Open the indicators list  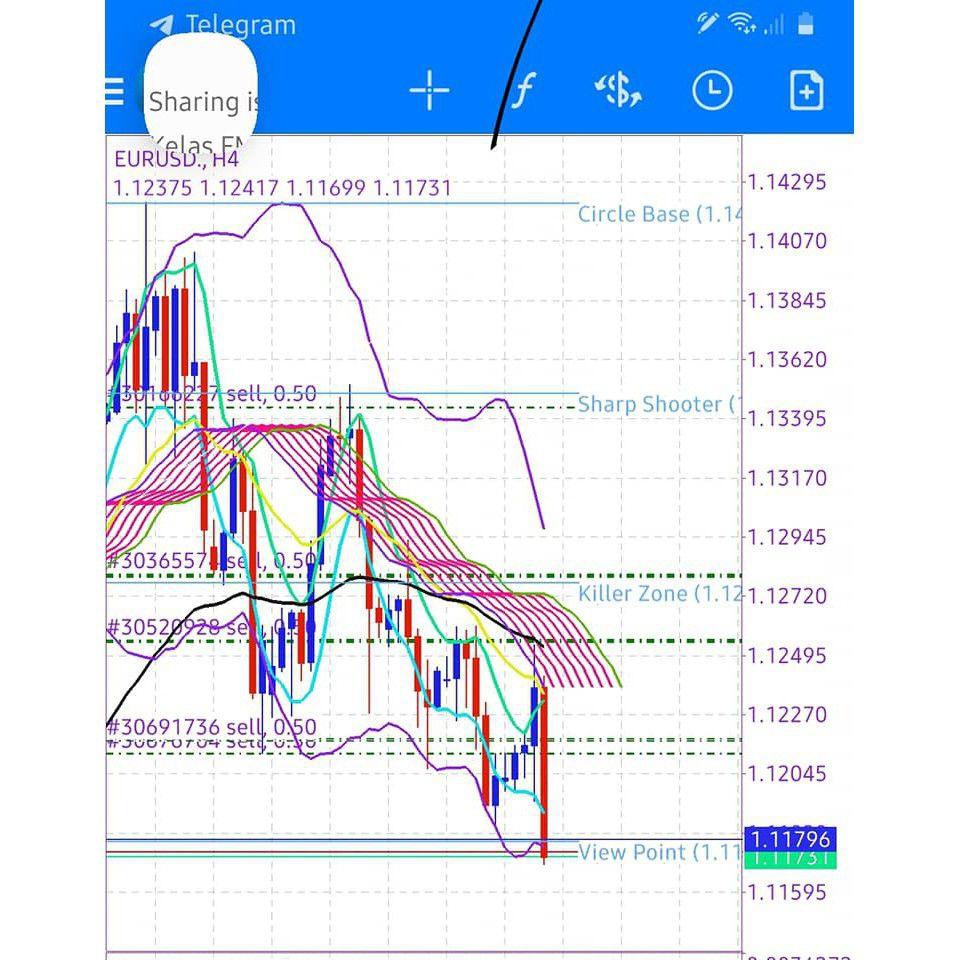[523, 92]
